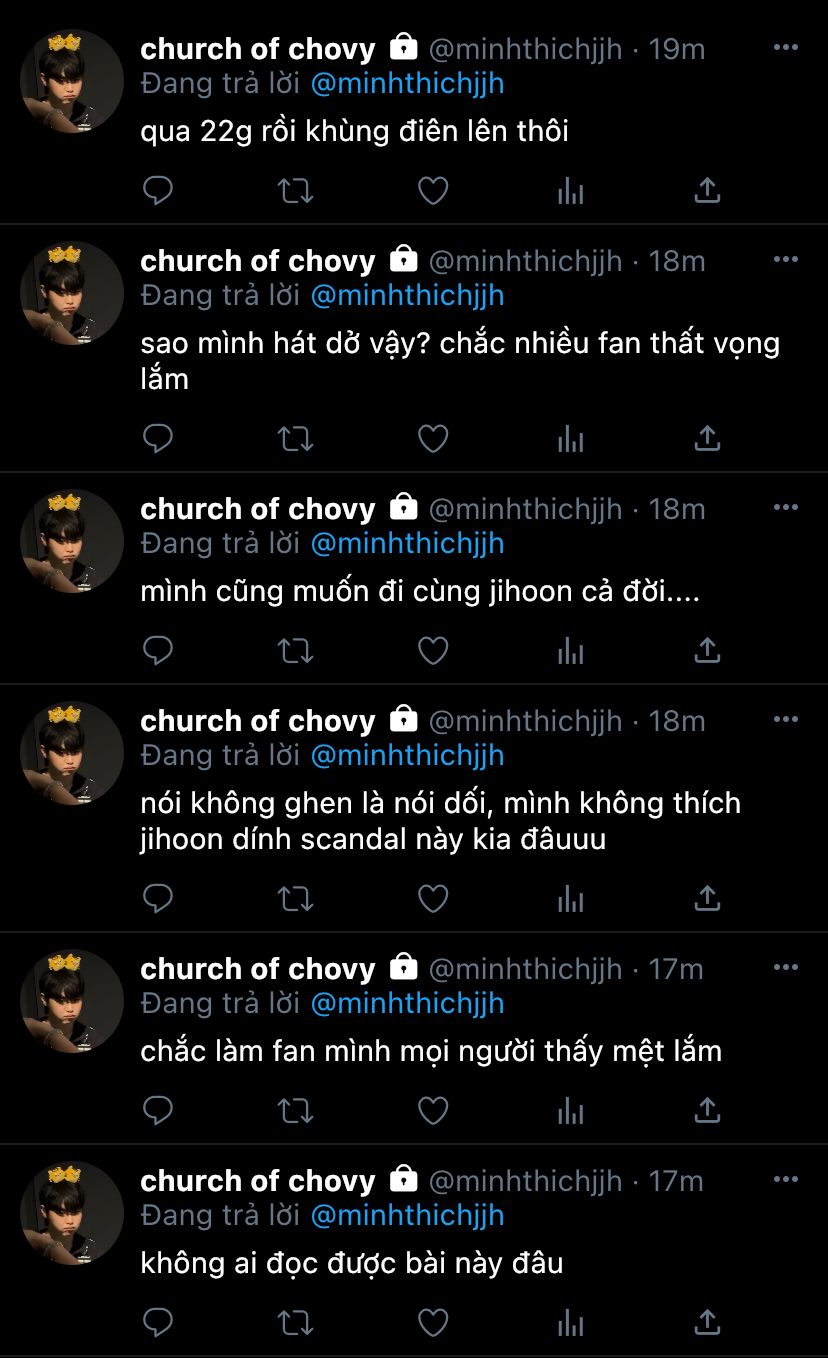Reply to the "qua 22g rồi khùng điên" tweet

pyautogui.click(x=158, y=190)
